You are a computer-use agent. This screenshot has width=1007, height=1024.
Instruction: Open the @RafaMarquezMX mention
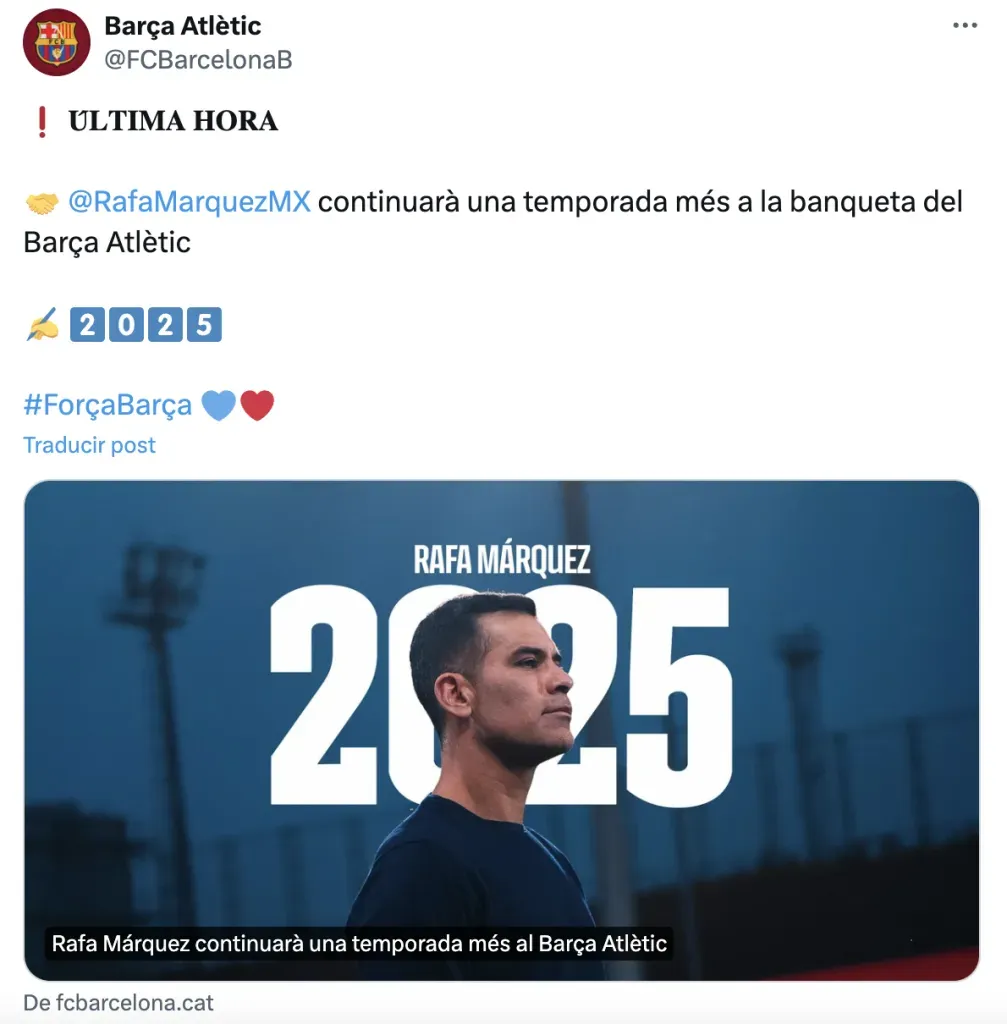pos(189,202)
